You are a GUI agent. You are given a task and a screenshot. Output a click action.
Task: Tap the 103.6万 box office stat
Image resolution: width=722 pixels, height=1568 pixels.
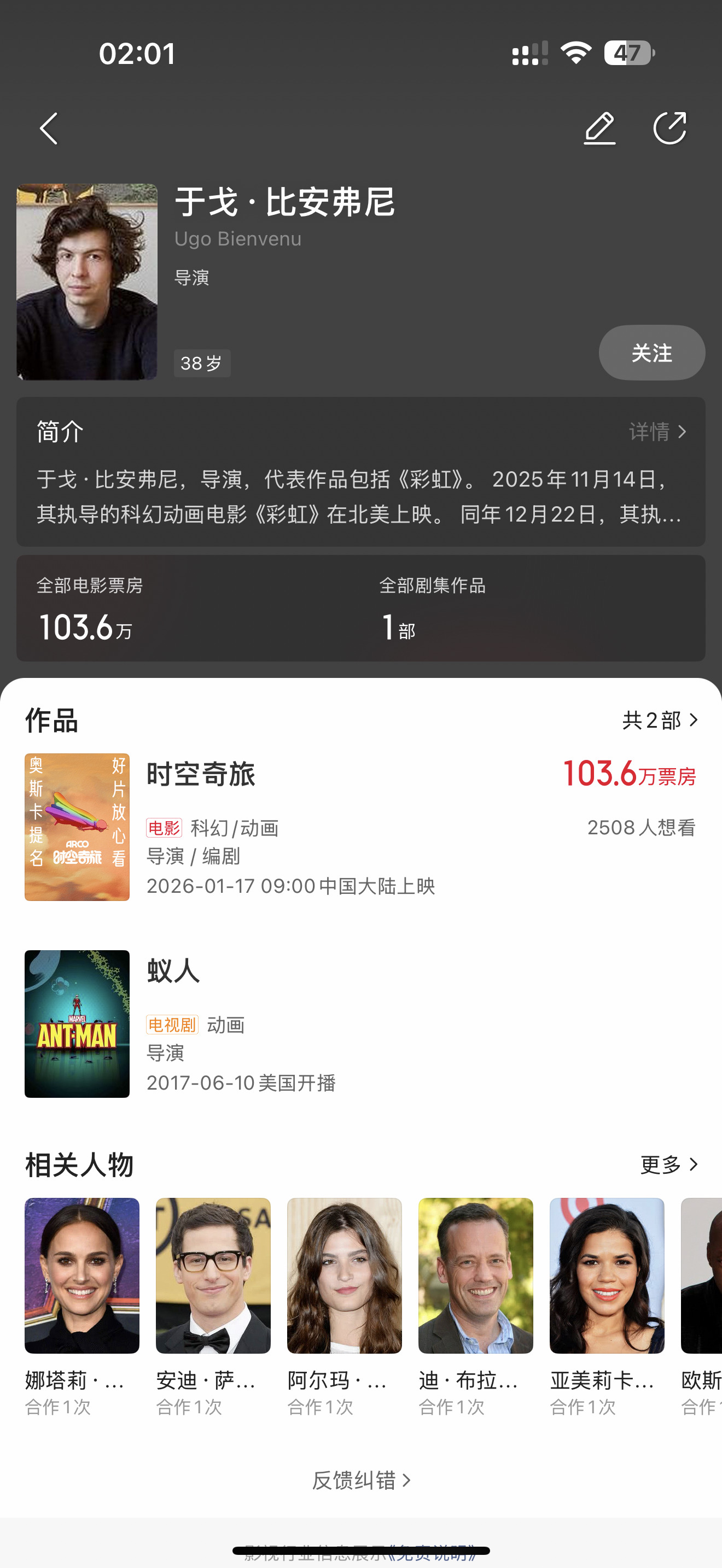(88, 626)
